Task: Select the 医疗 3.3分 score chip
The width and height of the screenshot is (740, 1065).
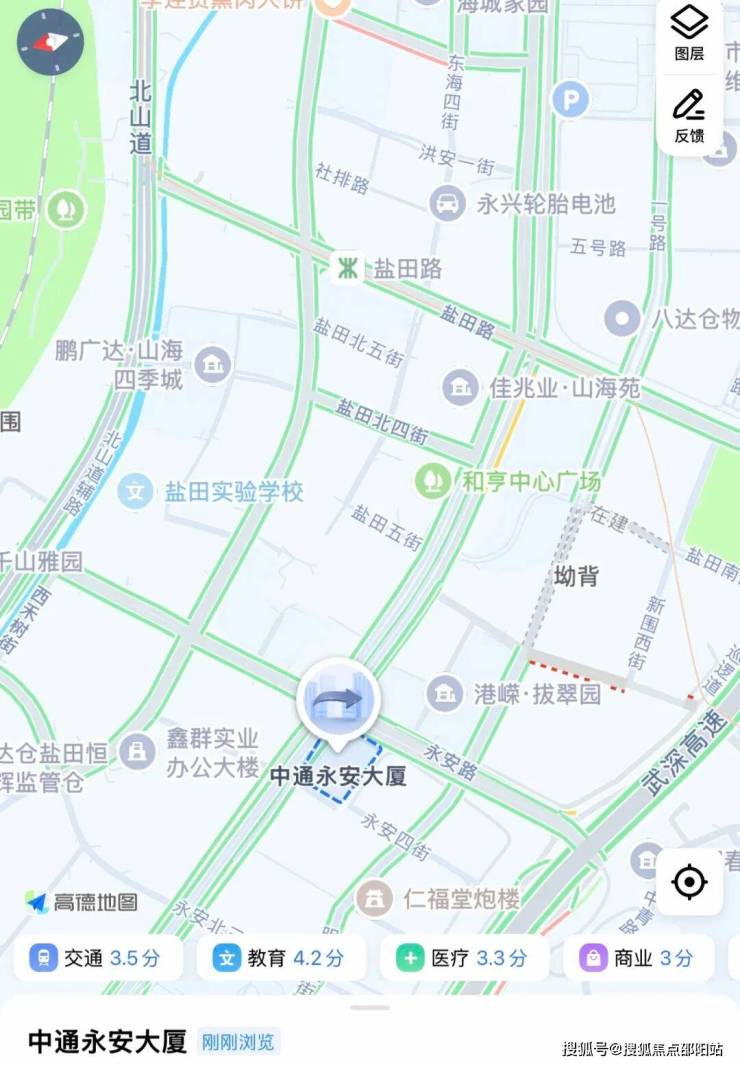Action: (x=464, y=958)
